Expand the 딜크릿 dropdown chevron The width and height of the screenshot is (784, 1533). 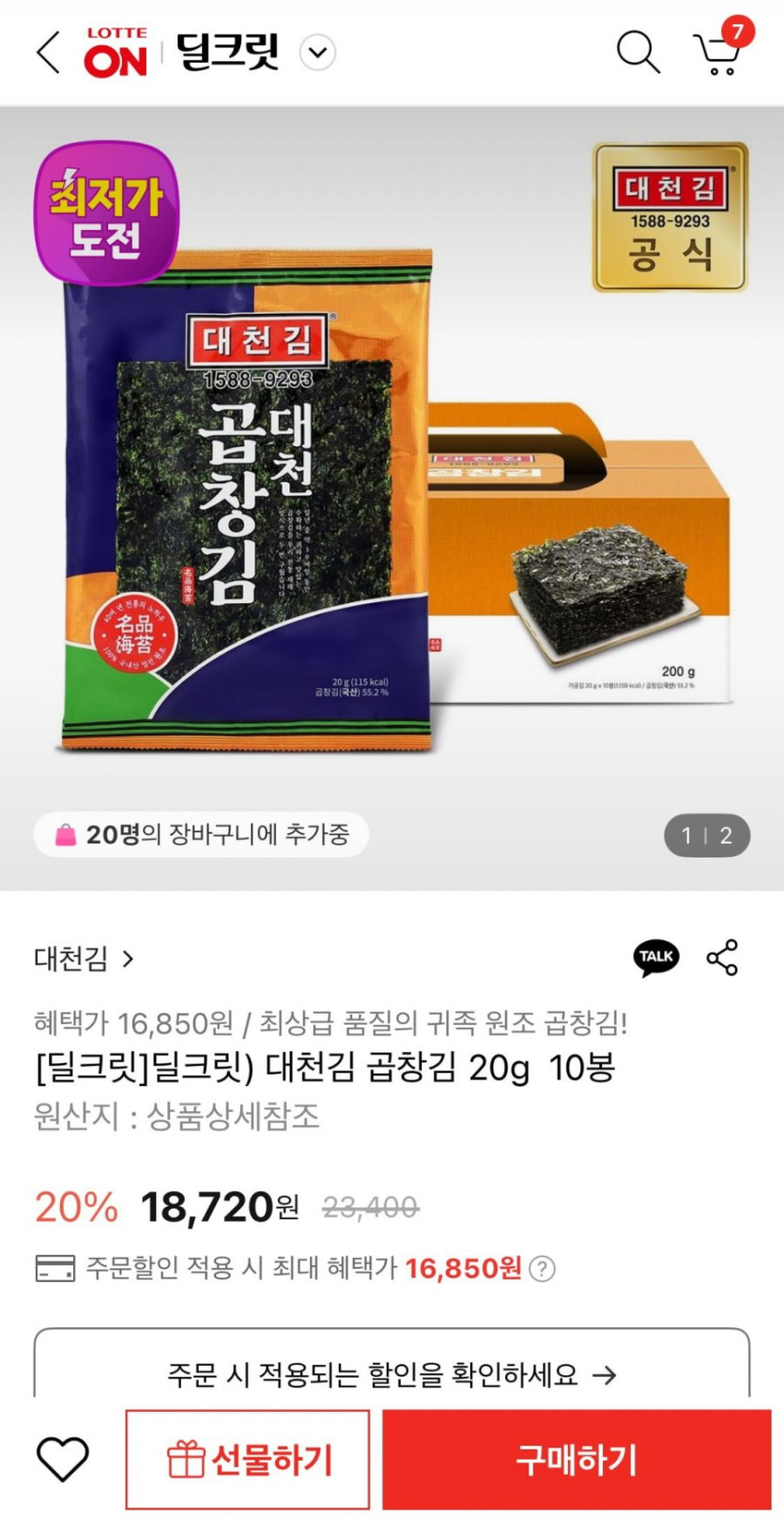[317, 53]
